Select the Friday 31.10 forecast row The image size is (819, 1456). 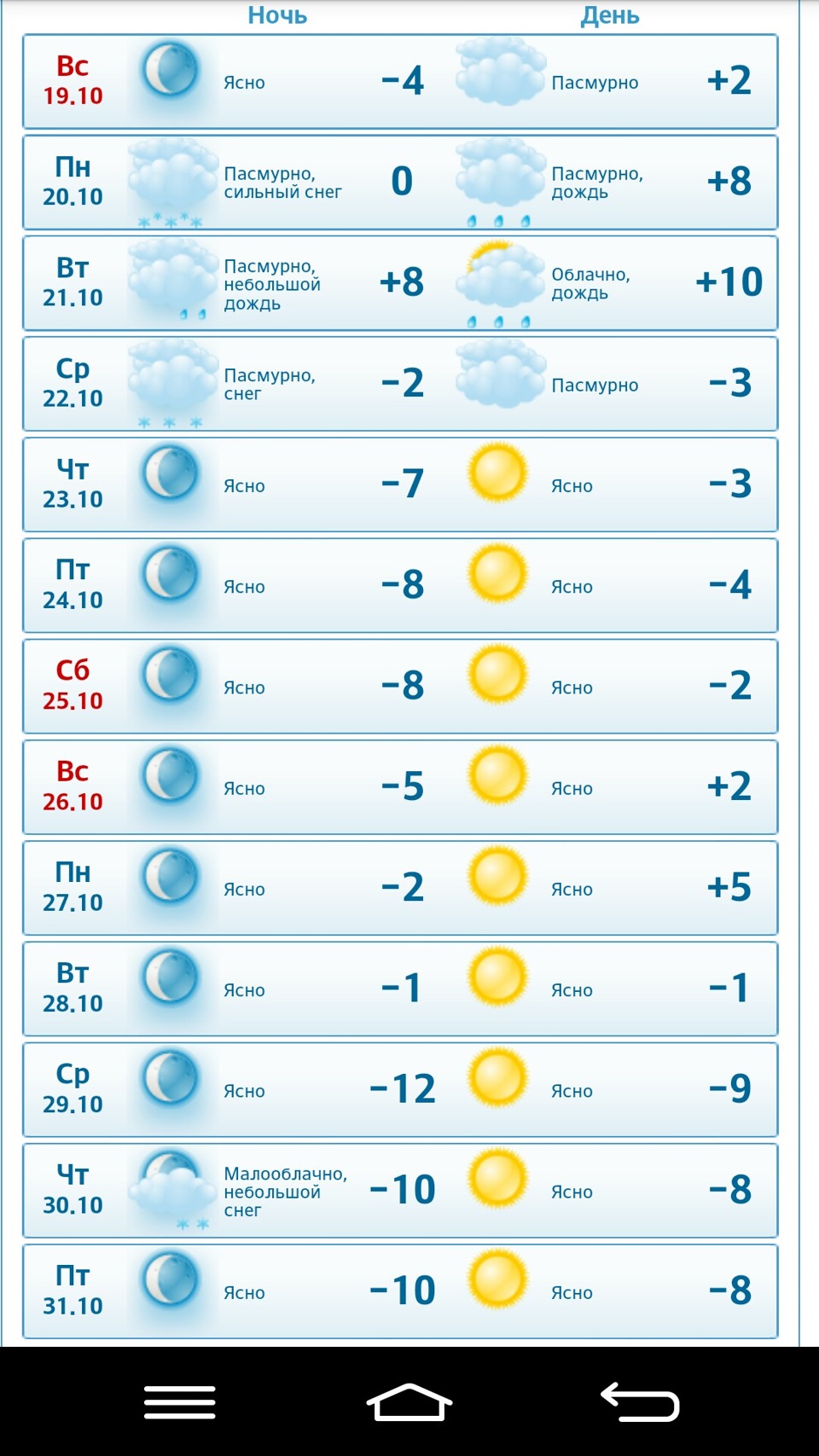[399, 1291]
